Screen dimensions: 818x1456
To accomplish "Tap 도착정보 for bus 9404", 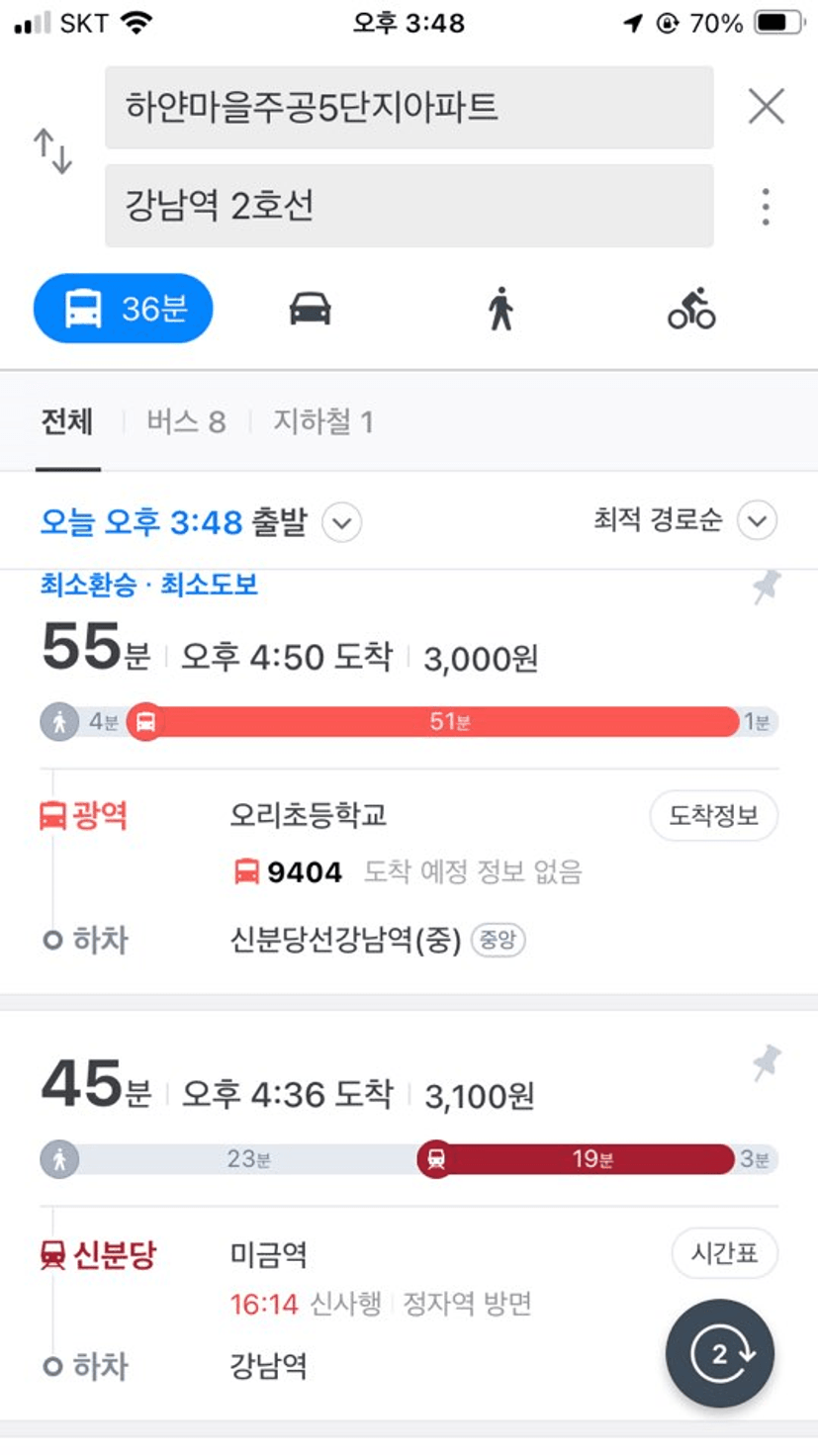I will pyautogui.click(x=713, y=816).
